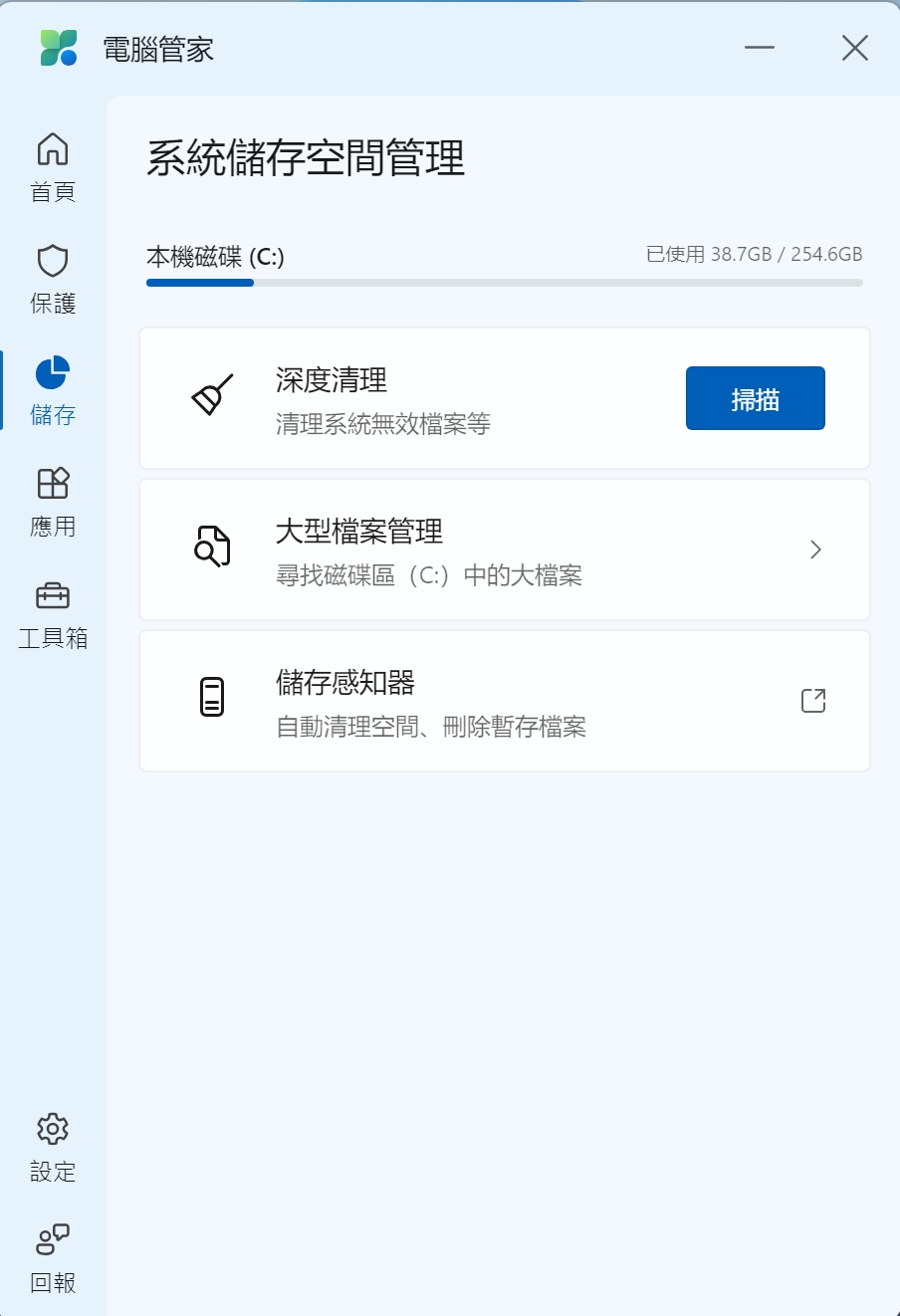Viewport: 900px width, 1316px height.
Task: Minimize the 電腦管家 window
Action: (760, 48)
